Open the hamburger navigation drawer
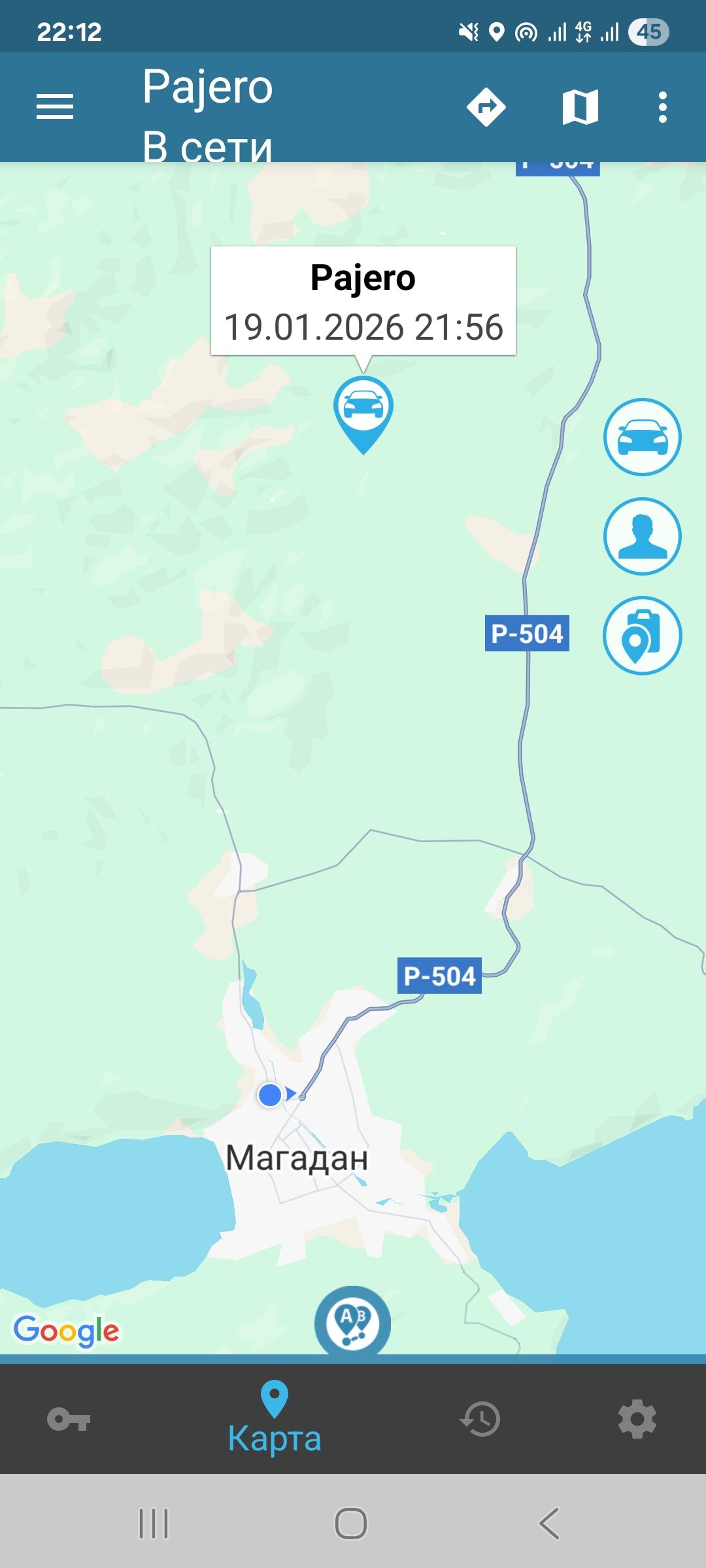The width and height of the screenshot is (706, 1568). (x=55, y=106)
